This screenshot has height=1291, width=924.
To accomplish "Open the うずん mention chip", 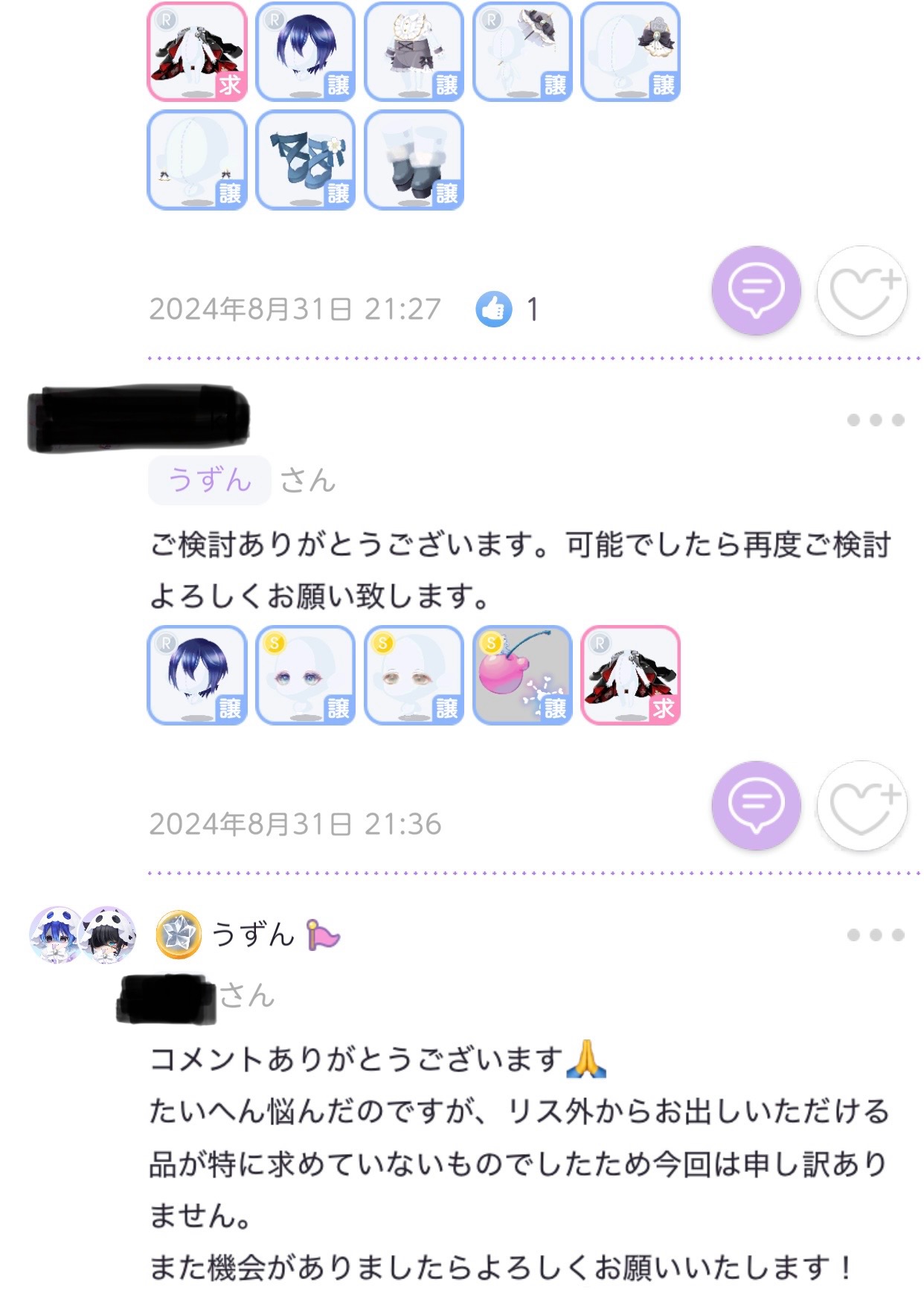I will click(209, 480).
